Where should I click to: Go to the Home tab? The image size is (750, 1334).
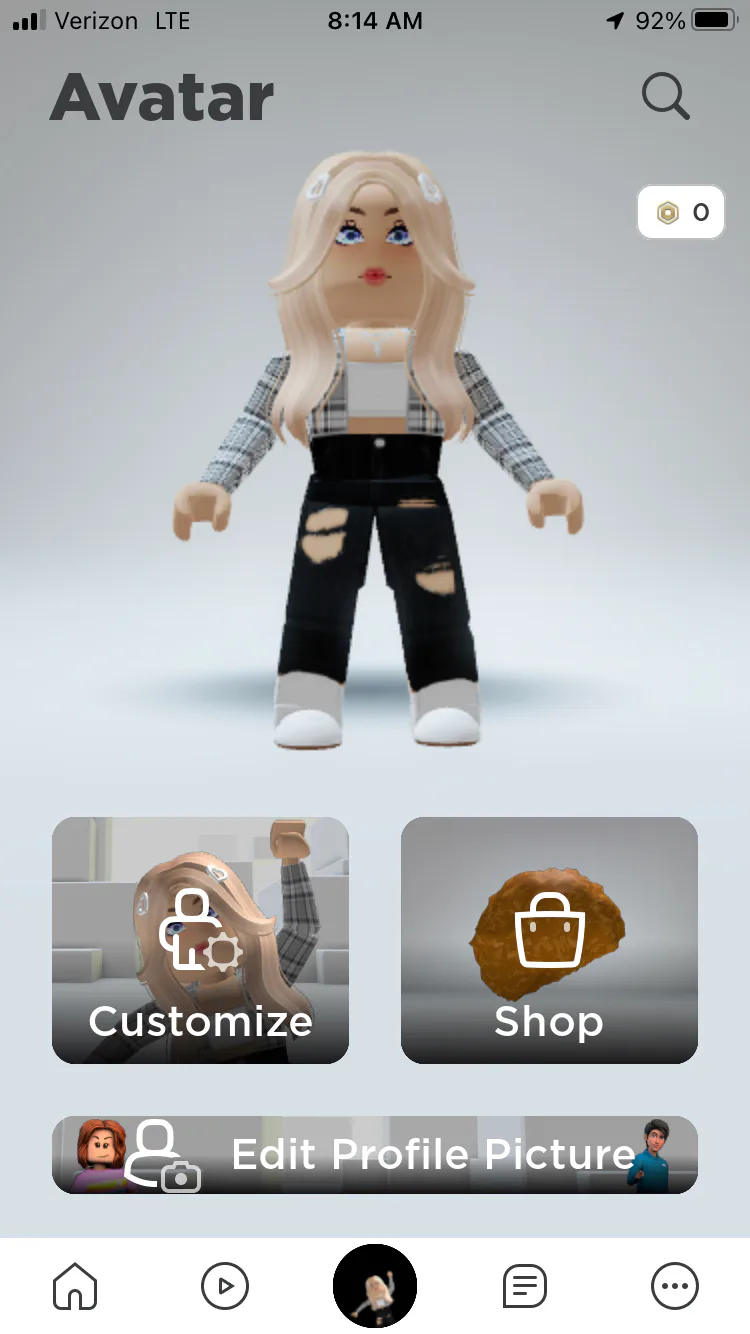pos(75,1285)
